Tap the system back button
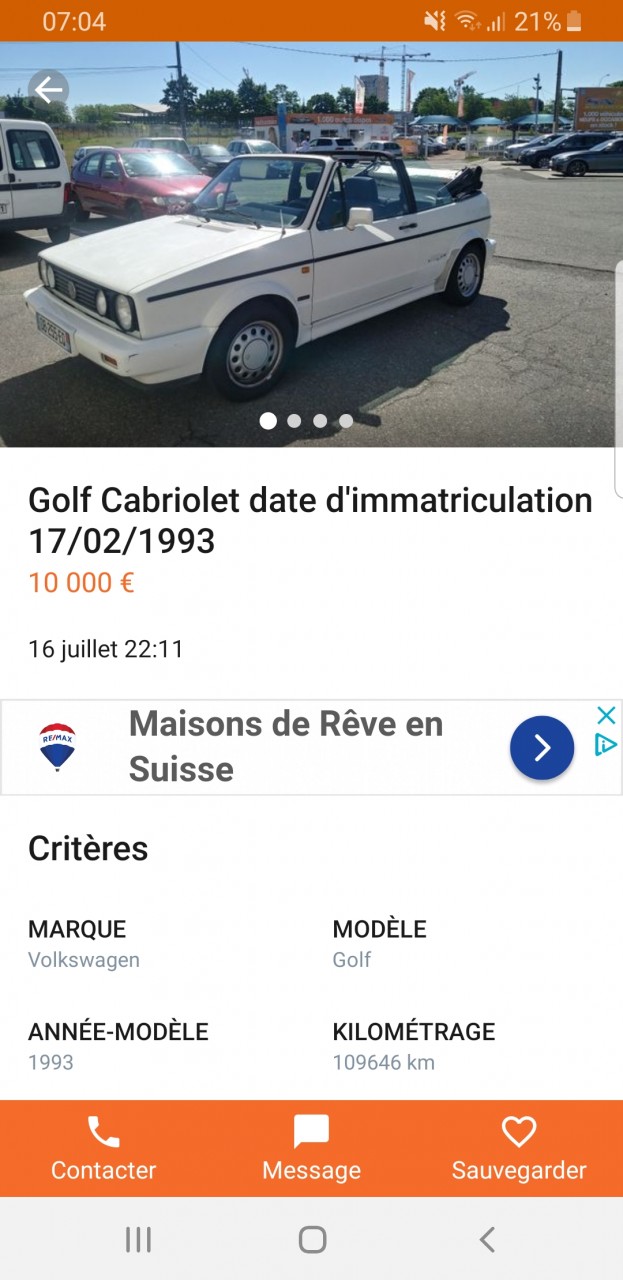Screen dimensions: 623x1280 click(487, 1240)
